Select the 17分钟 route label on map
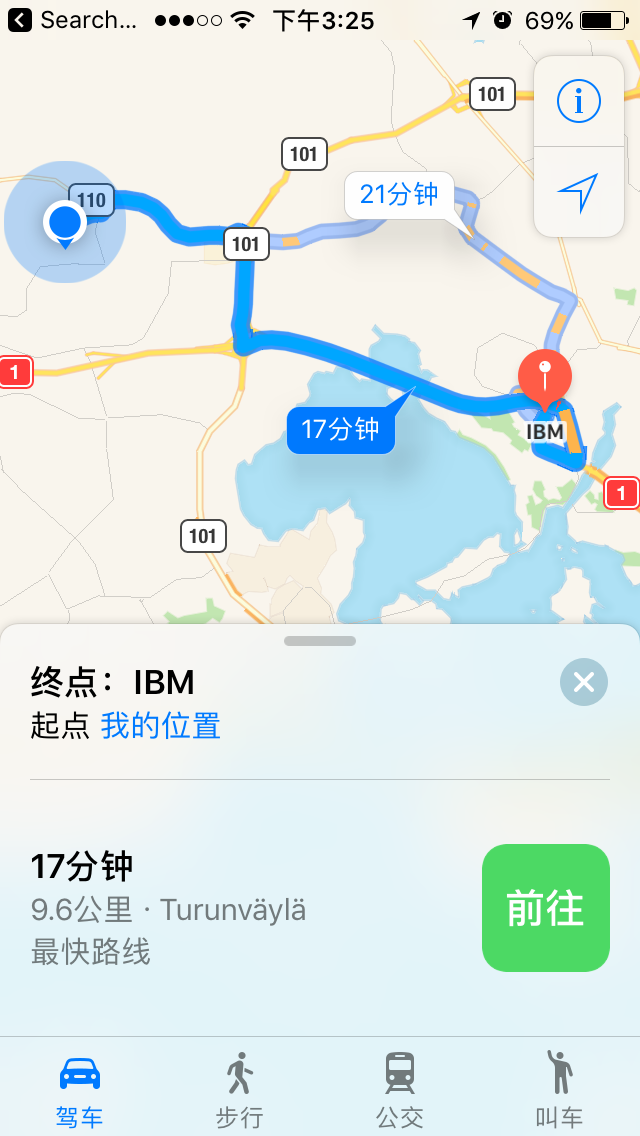The width and height of the screenshot is (640, 1136). (x=340, y=430)
